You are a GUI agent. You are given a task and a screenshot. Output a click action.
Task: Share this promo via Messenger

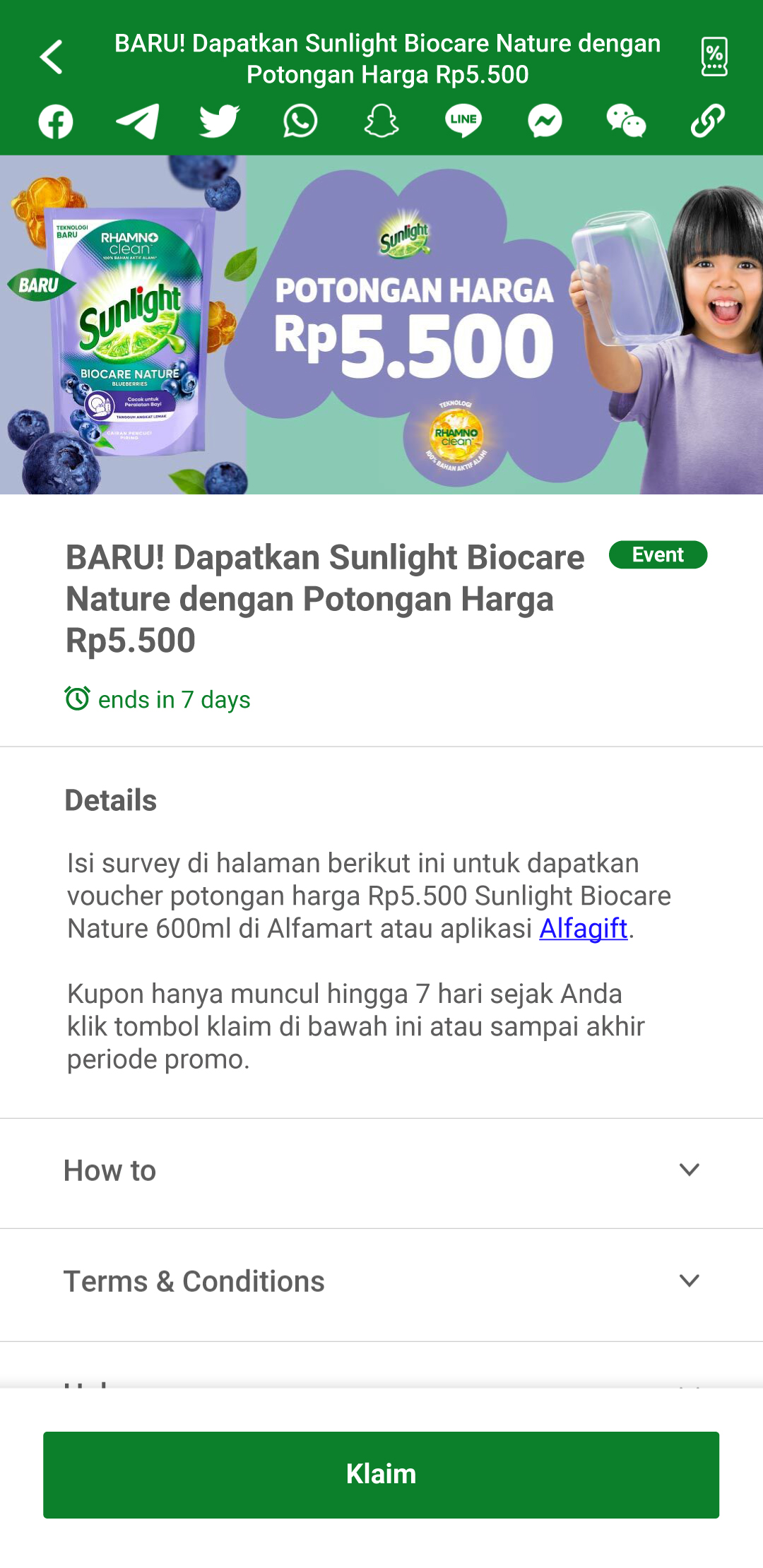tap(545, 121)
